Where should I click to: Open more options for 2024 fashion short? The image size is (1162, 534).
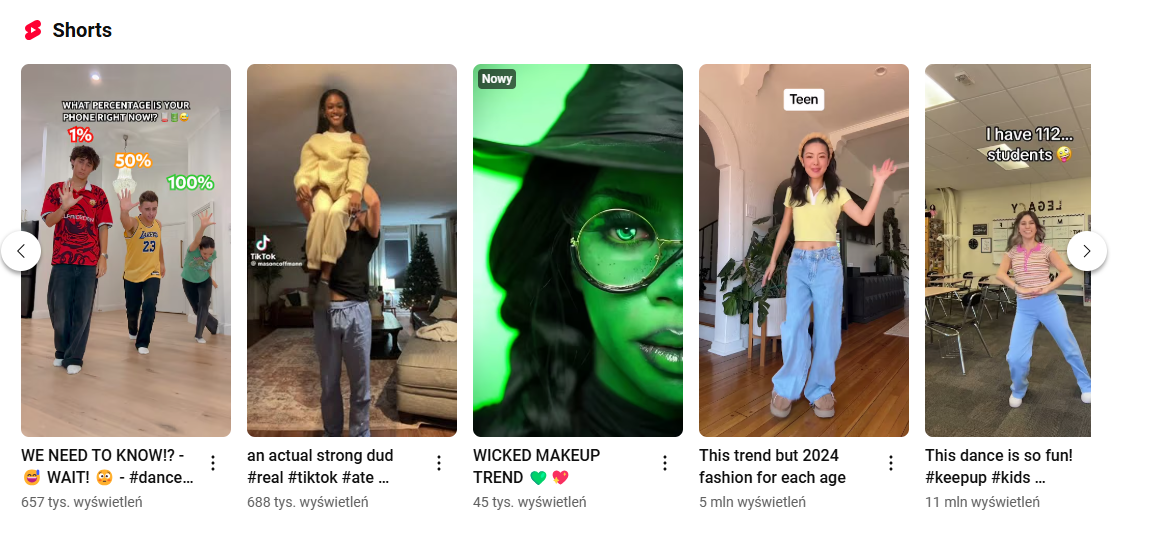pos(890,463)
